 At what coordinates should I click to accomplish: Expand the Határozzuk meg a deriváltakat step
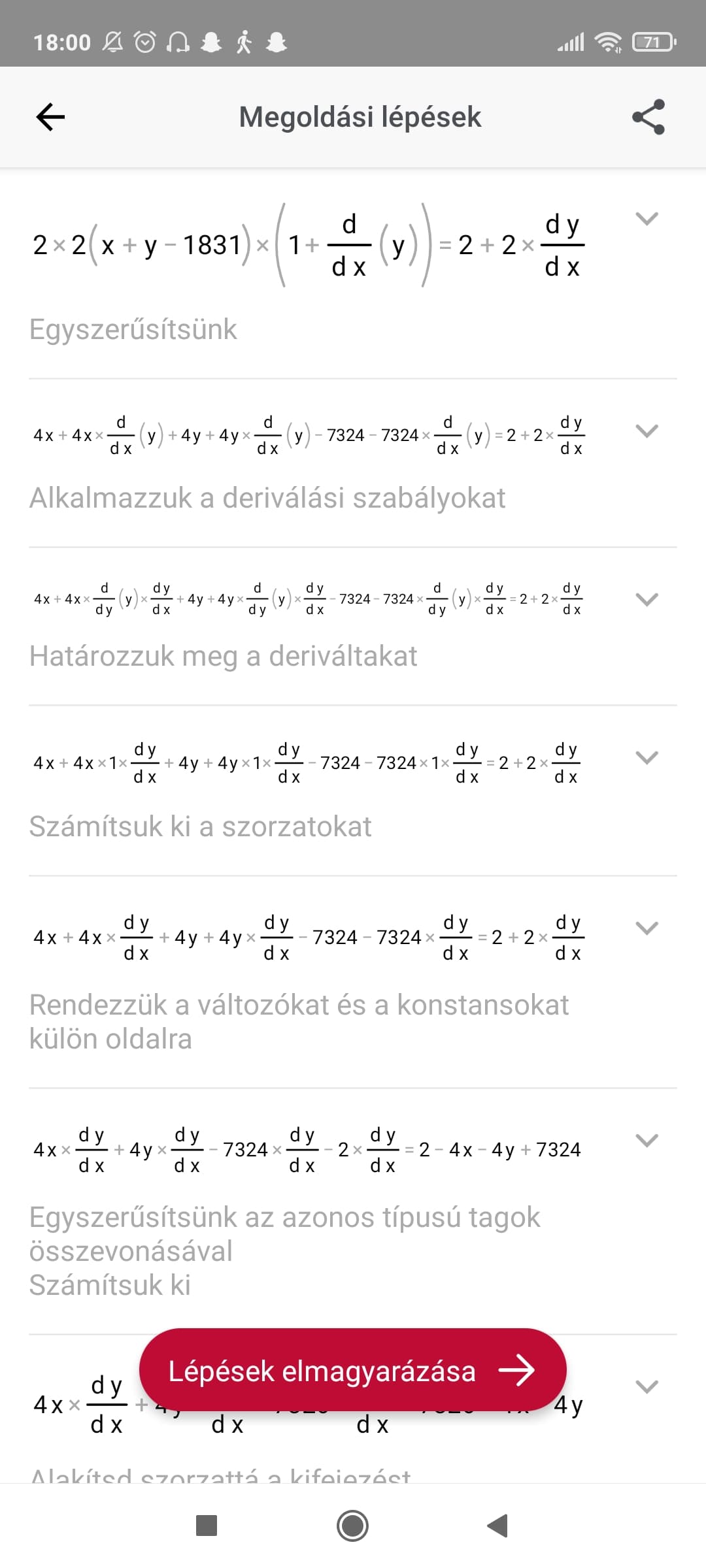[x=647, y=600]
